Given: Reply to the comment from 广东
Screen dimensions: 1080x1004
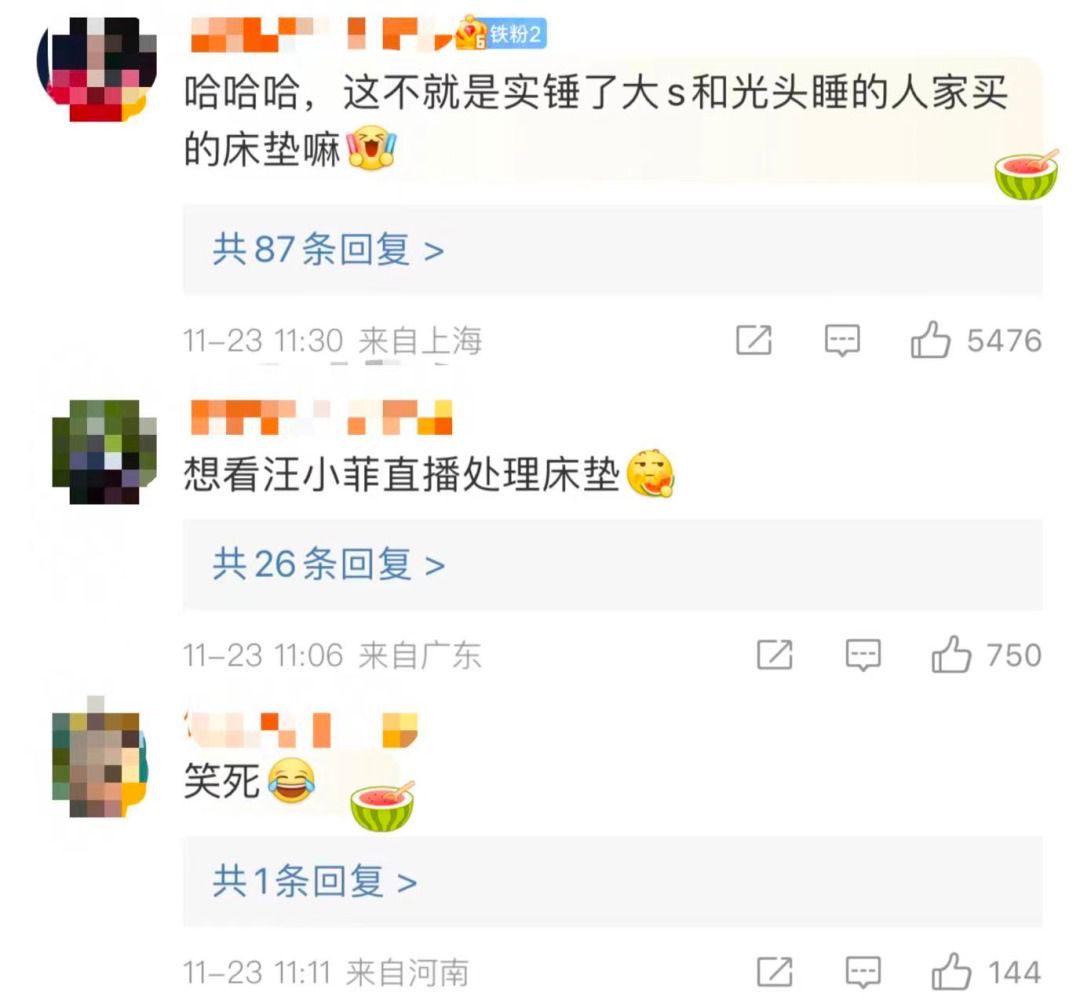Looking at the screenshot, I should point(863,656).
